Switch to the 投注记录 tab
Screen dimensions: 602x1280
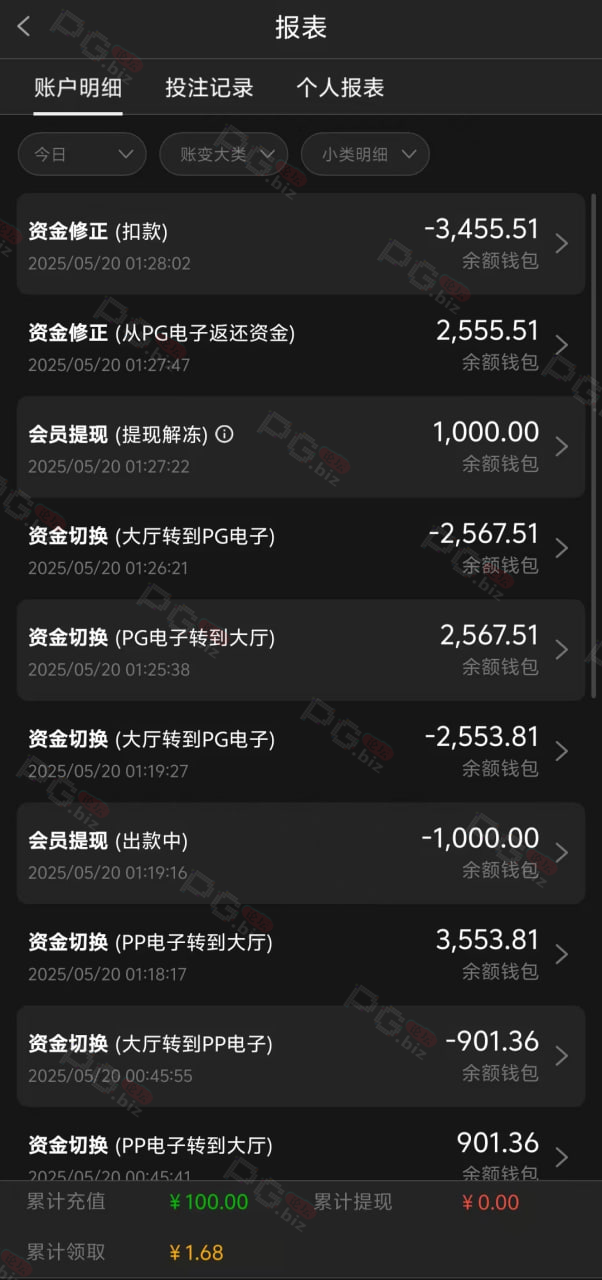tap(209, 87)
